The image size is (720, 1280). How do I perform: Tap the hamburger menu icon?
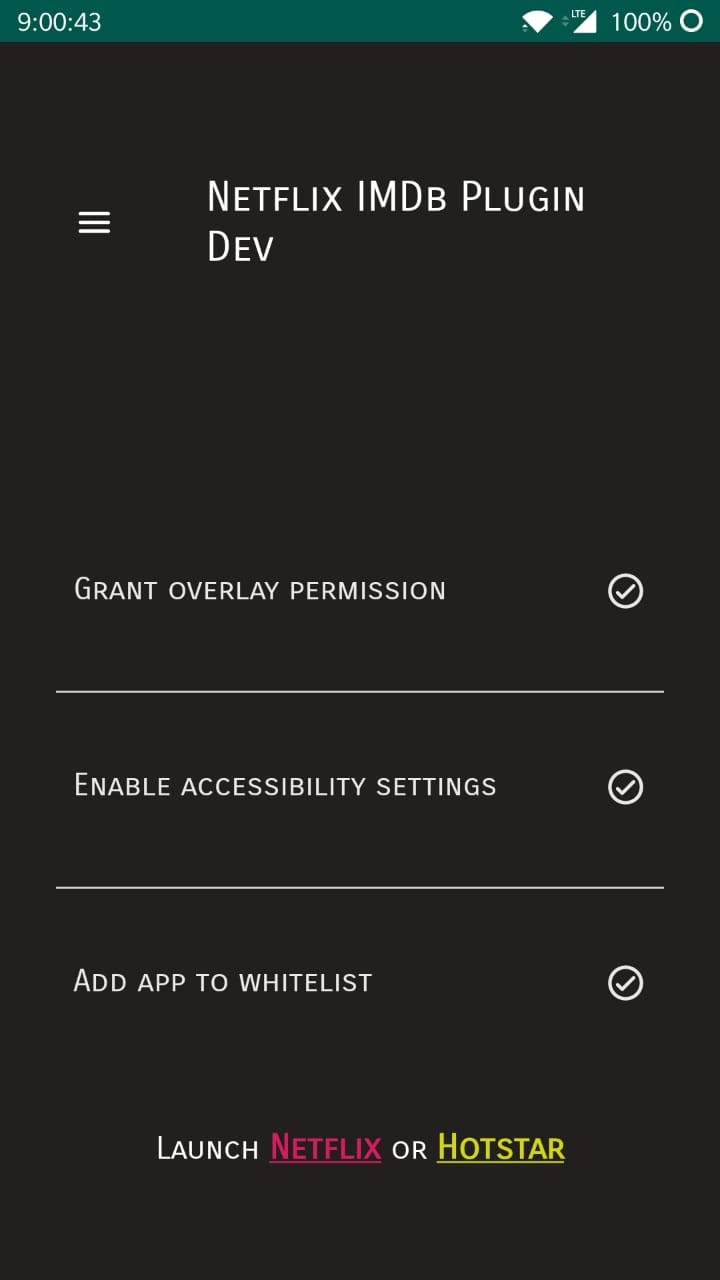[x=94, y=222]
